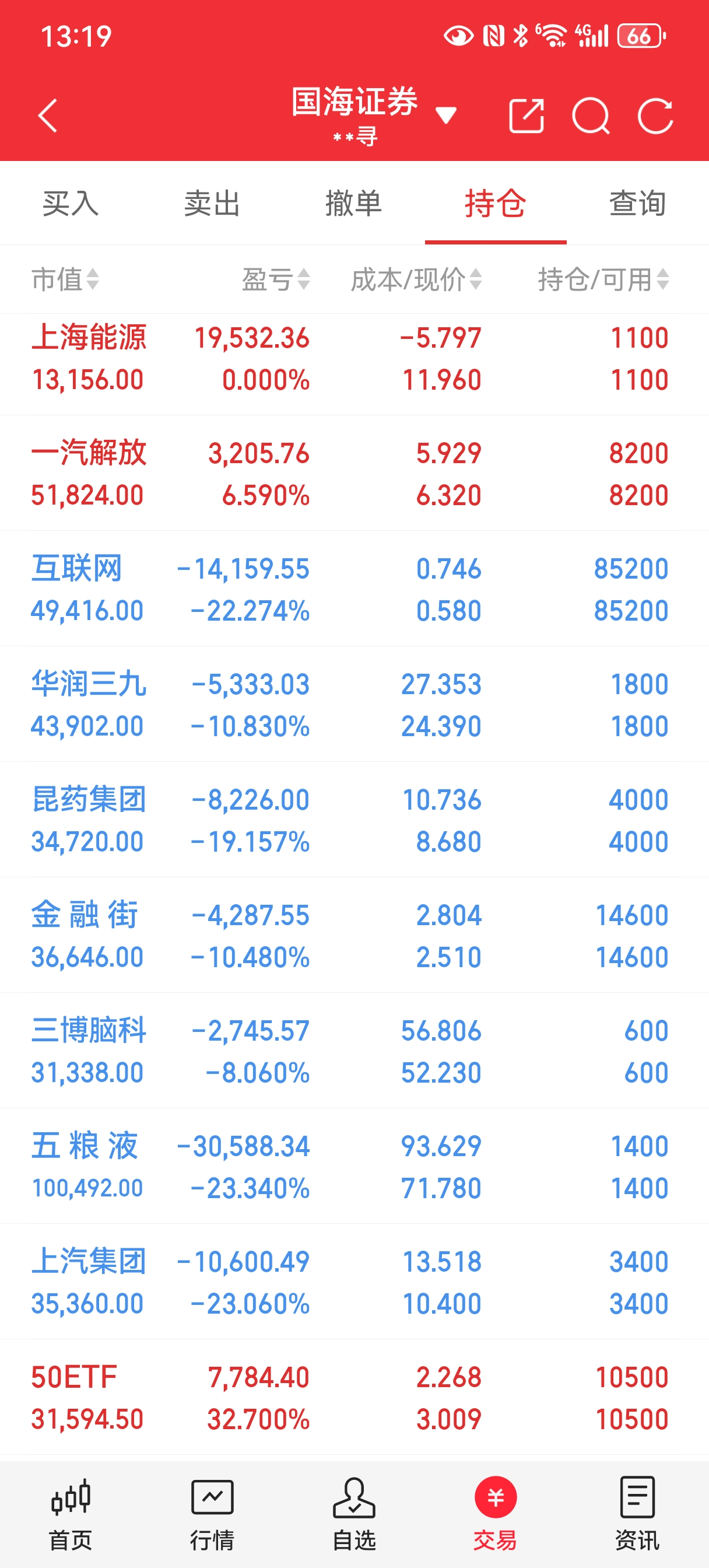Screen dimensions: 709x1568
Task: Switch to the 买入 tab
Action: (71, 204)
